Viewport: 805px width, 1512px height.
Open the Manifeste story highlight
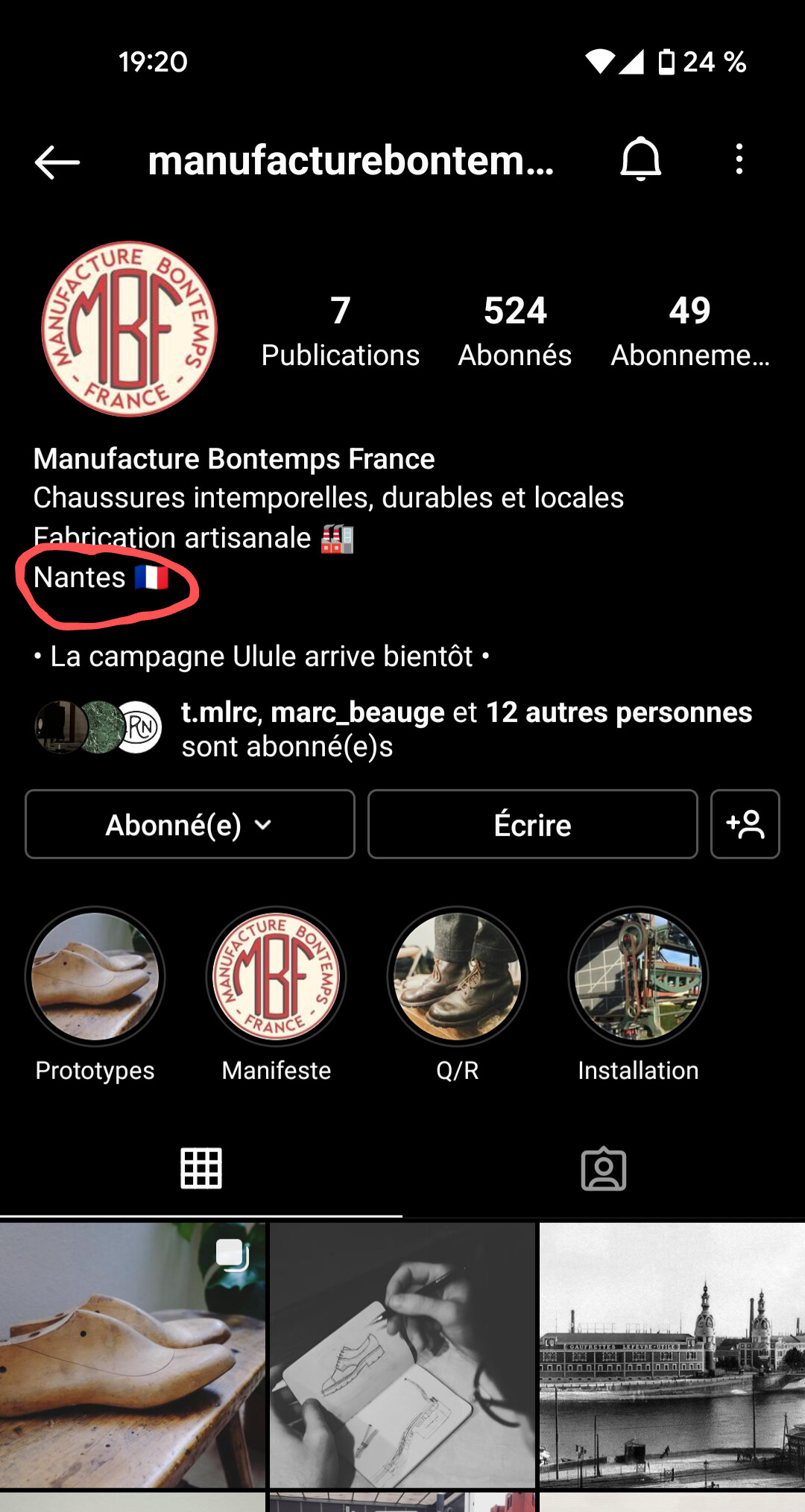276,976
